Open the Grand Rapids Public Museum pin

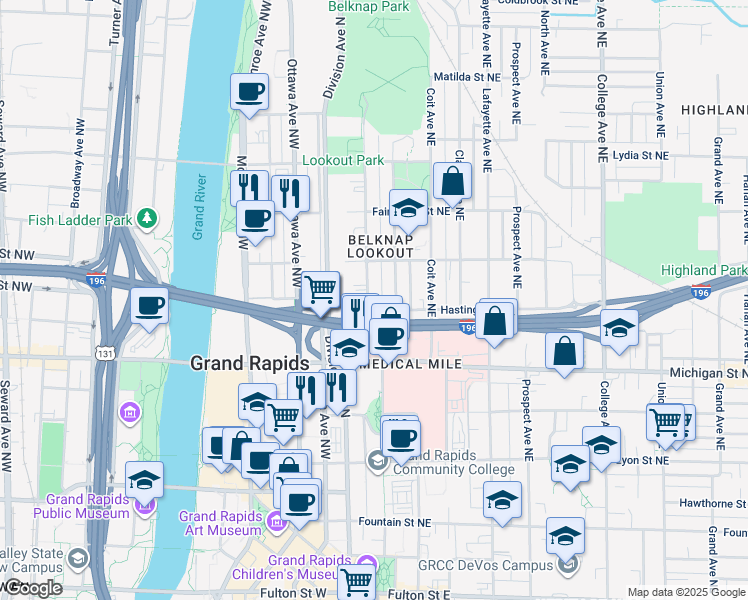point(145,507)
